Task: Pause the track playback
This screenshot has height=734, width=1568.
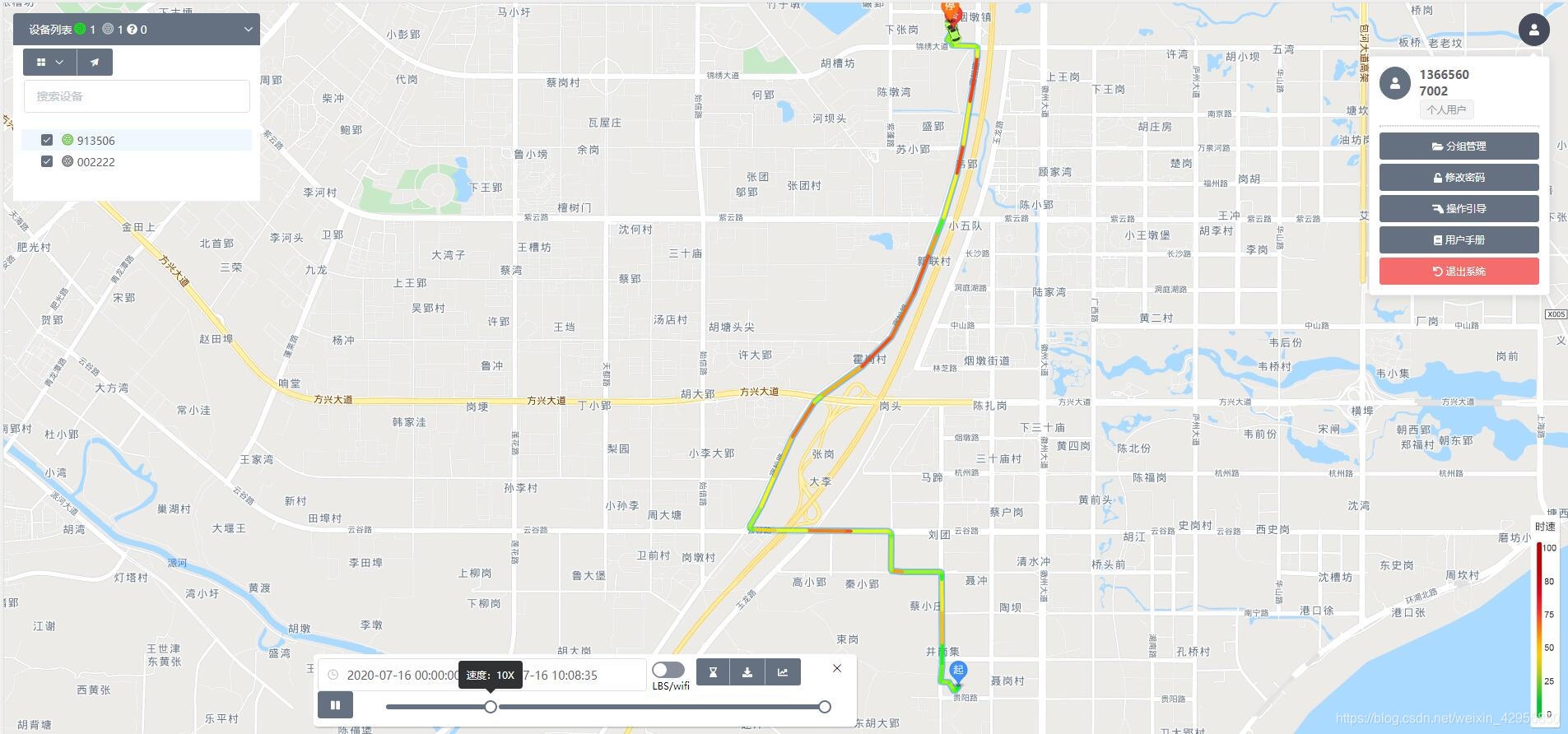Action: (335, 705)
